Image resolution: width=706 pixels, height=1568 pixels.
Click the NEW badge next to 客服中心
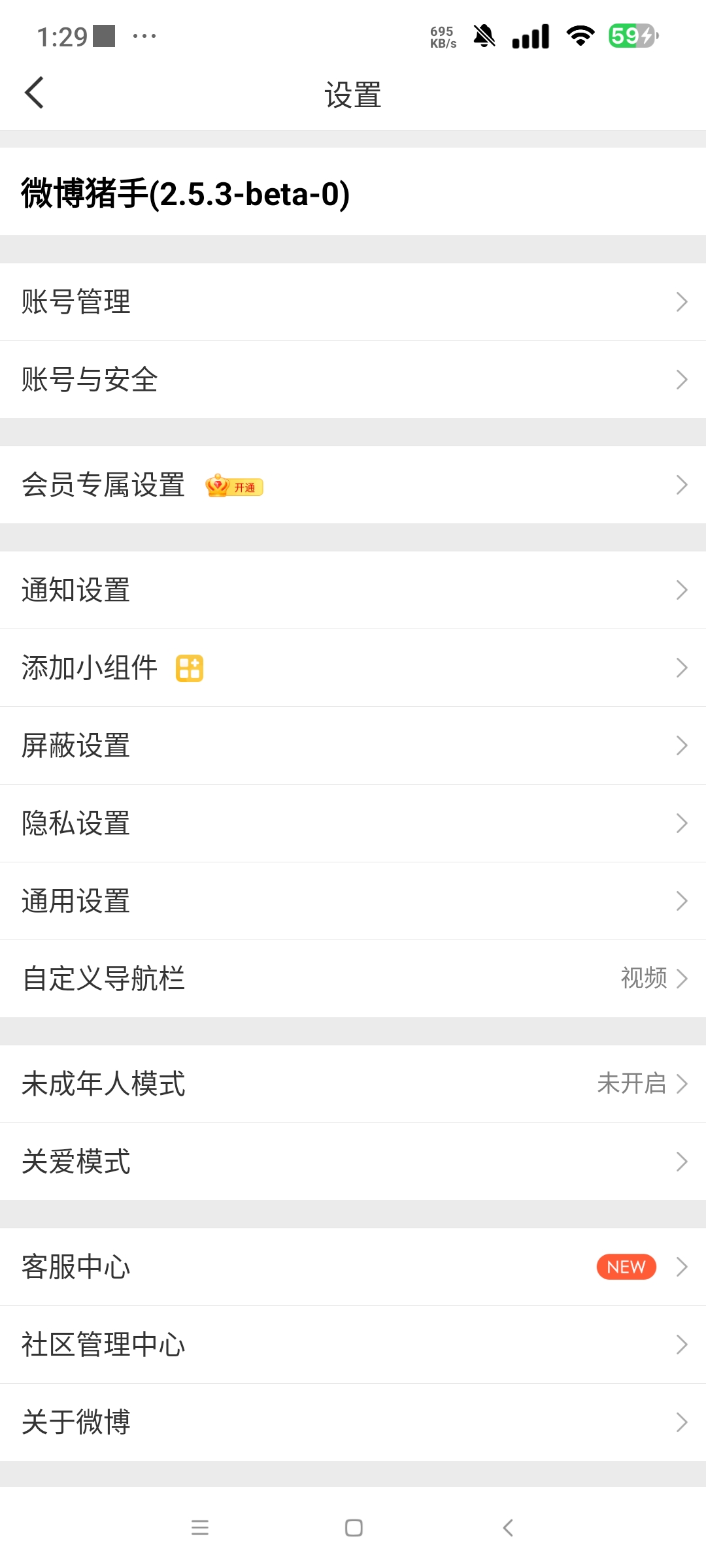(625, 1267)
